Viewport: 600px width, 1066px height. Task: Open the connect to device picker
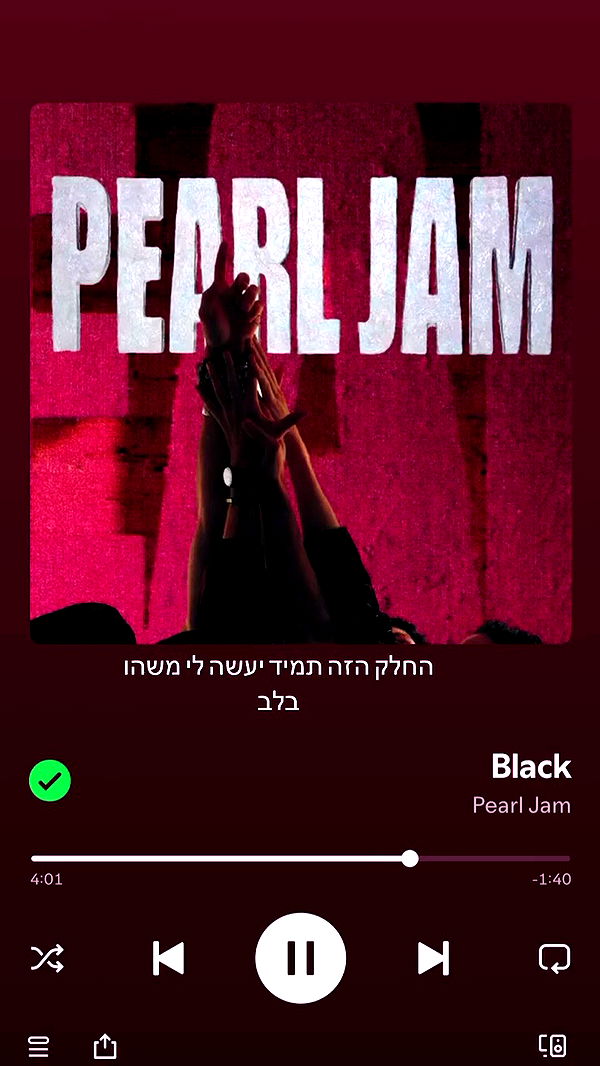tap(553, 1046)
